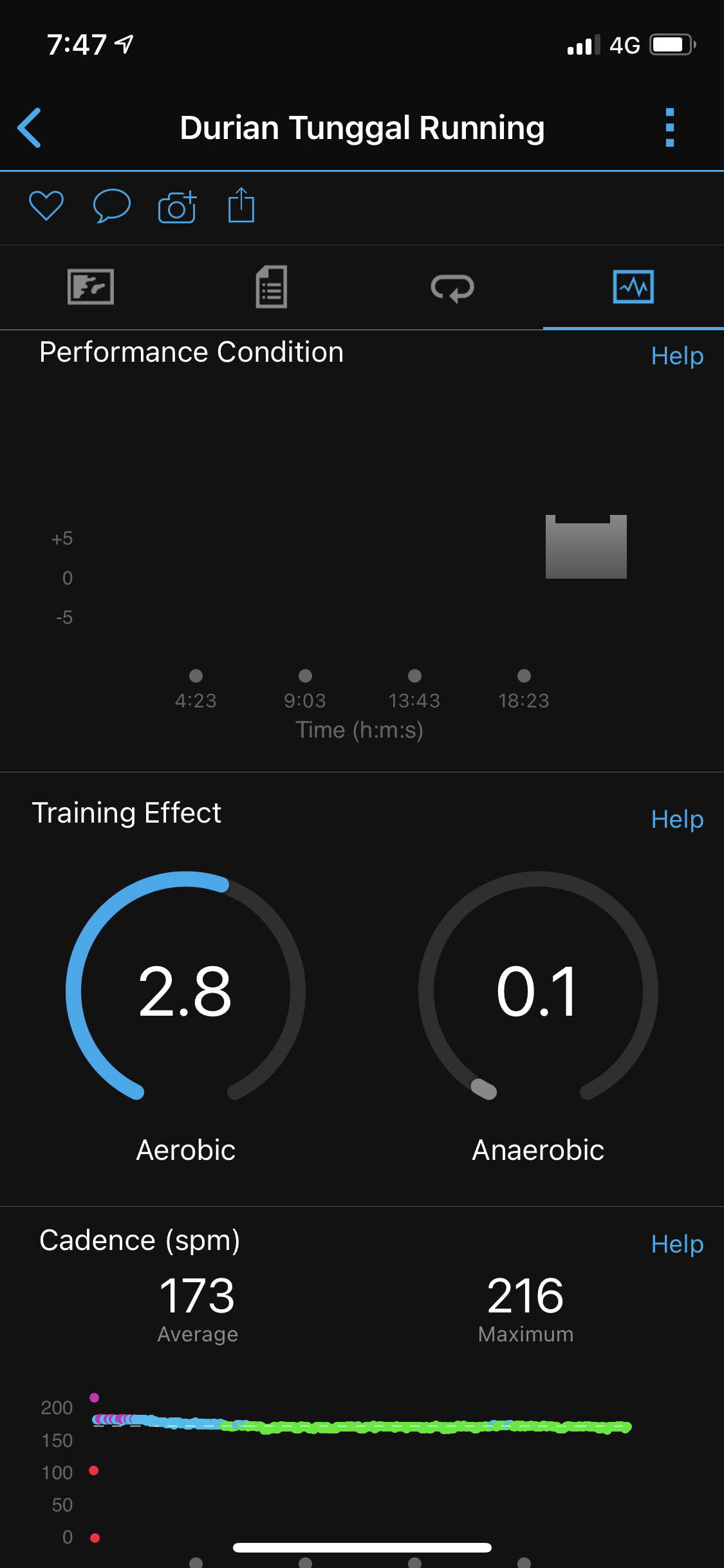The image size is (724, 1568).
Task: Go back from Durian Tunggal Running
Action: [30, 127]
